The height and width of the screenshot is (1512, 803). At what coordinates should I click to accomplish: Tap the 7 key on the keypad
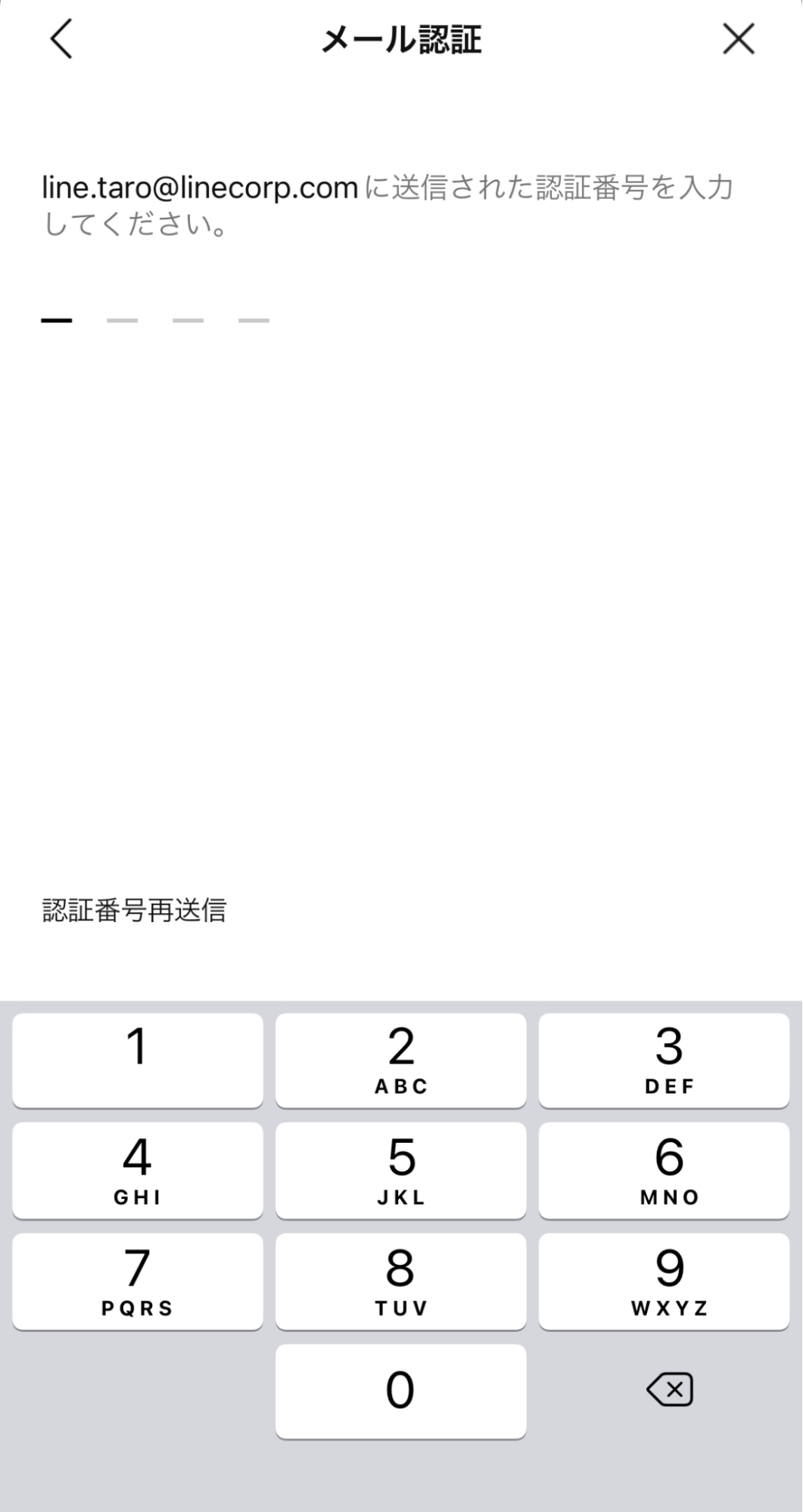click(x=138, y=1281)
